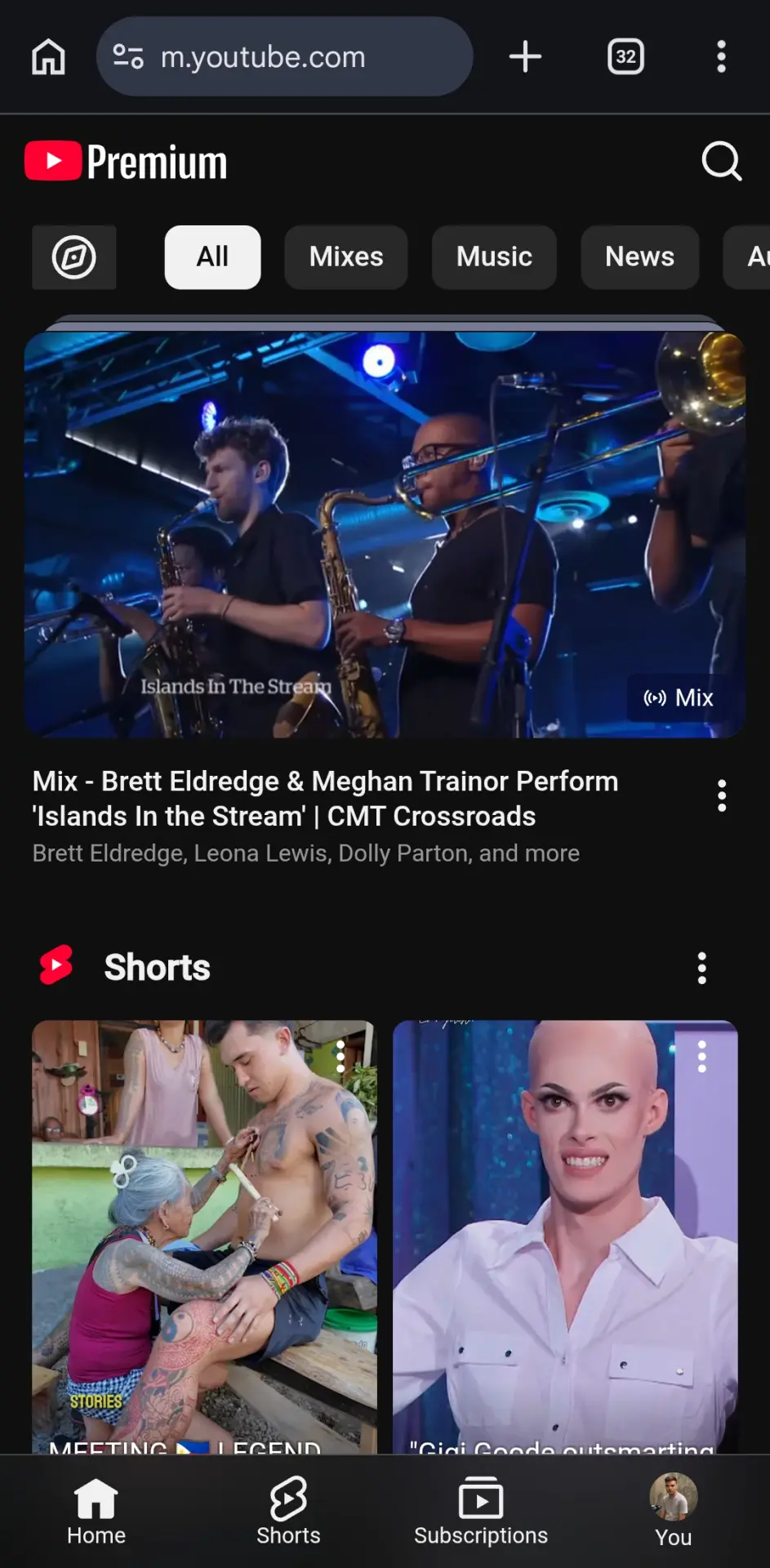Open a new browser tab

(x=525, y=56)
